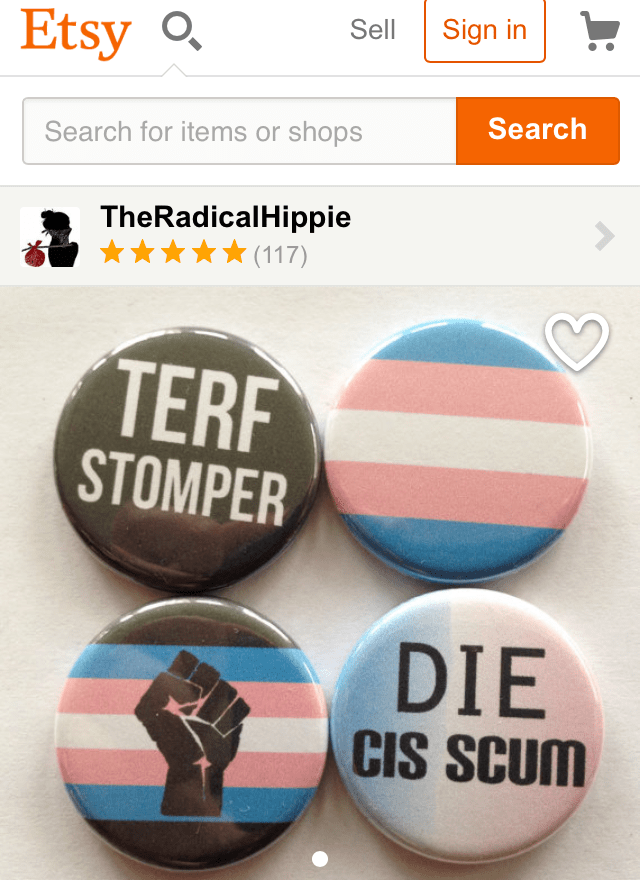The image size is (640, 880).
Task: Tap the Sign in button
Action: coord(485,31)
